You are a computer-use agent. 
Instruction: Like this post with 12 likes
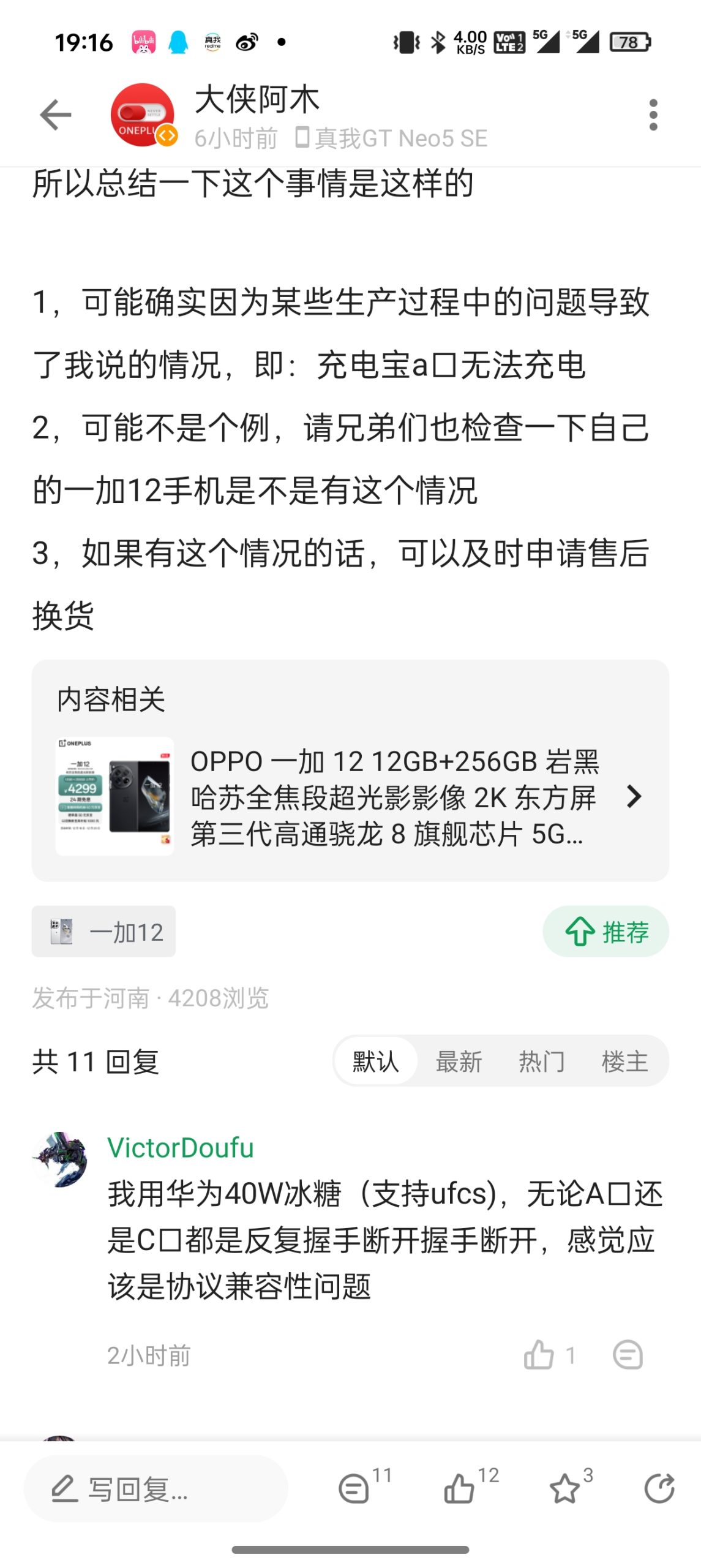click(x=460, y=1489)
